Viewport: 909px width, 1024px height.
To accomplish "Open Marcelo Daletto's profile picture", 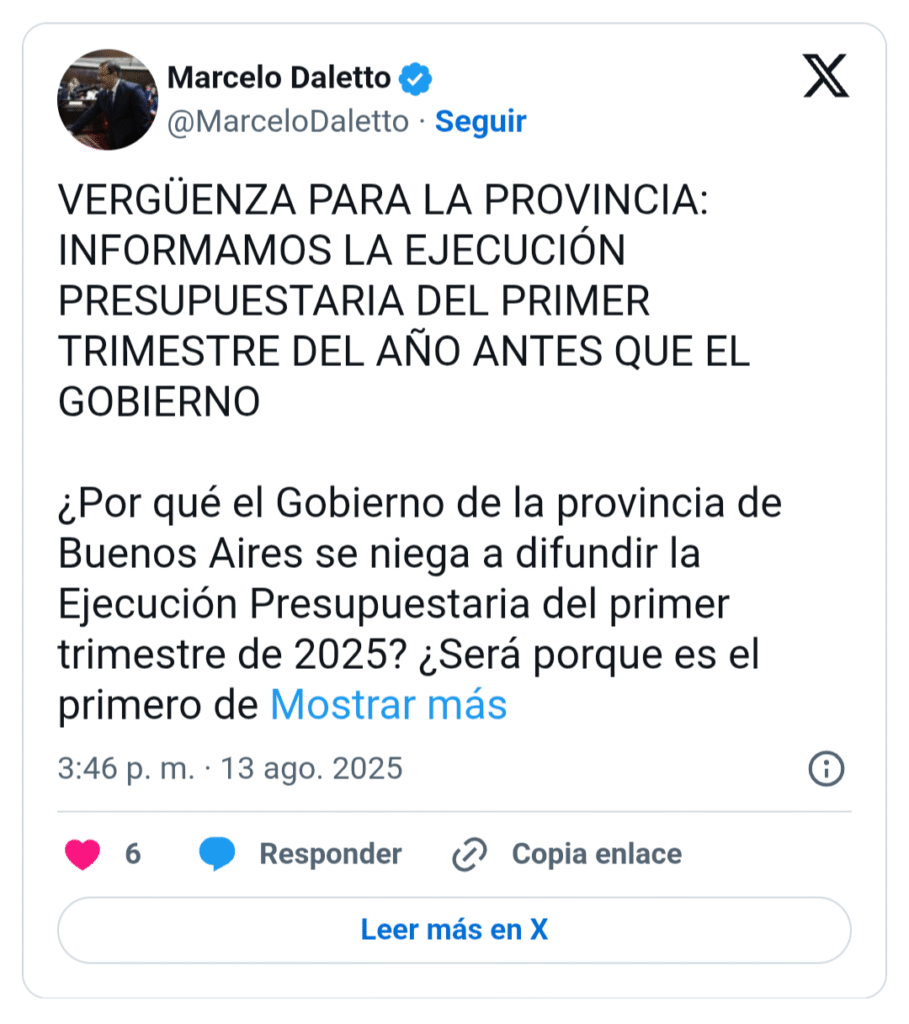I will pos(107,100).
